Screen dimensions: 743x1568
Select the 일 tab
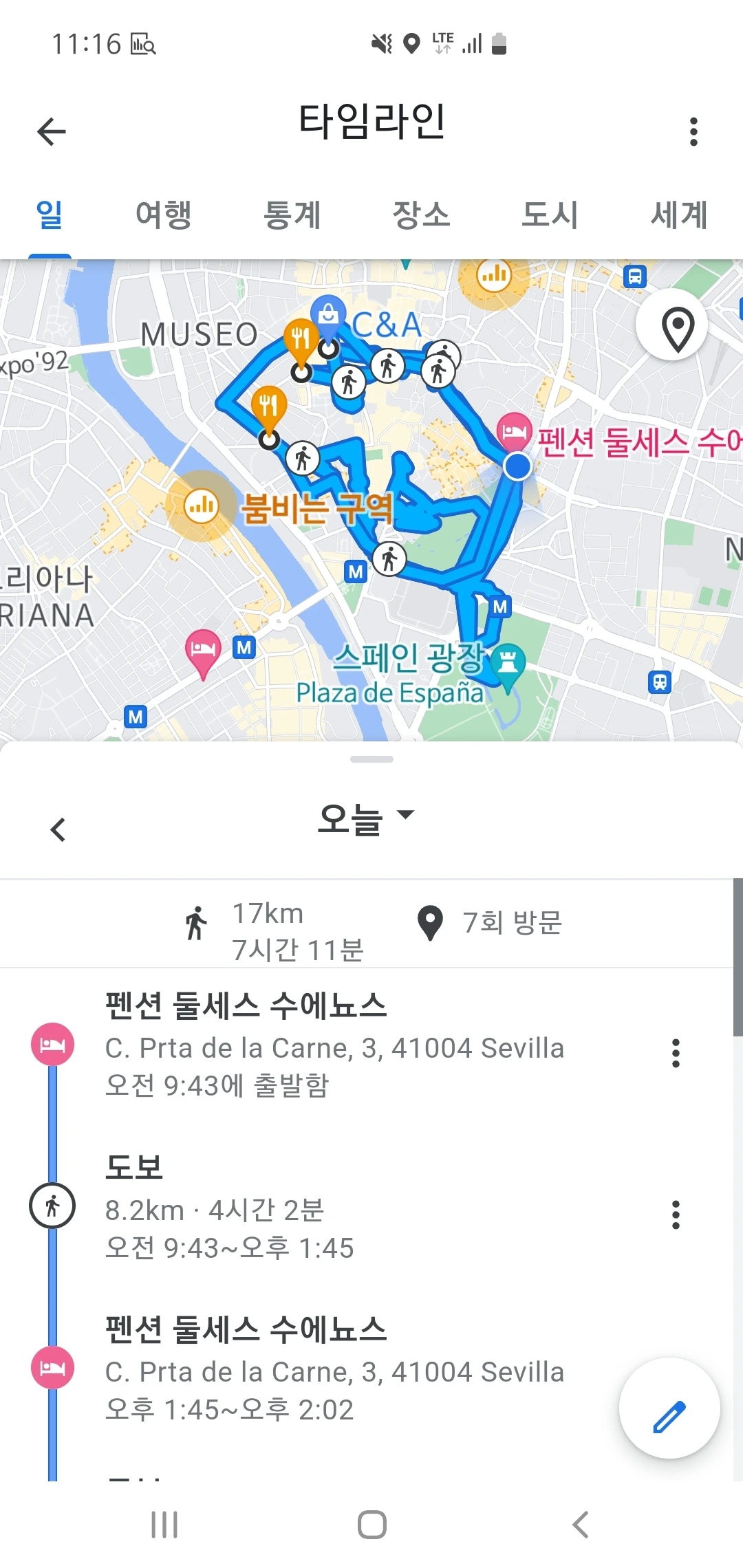[x=50, y=215]
